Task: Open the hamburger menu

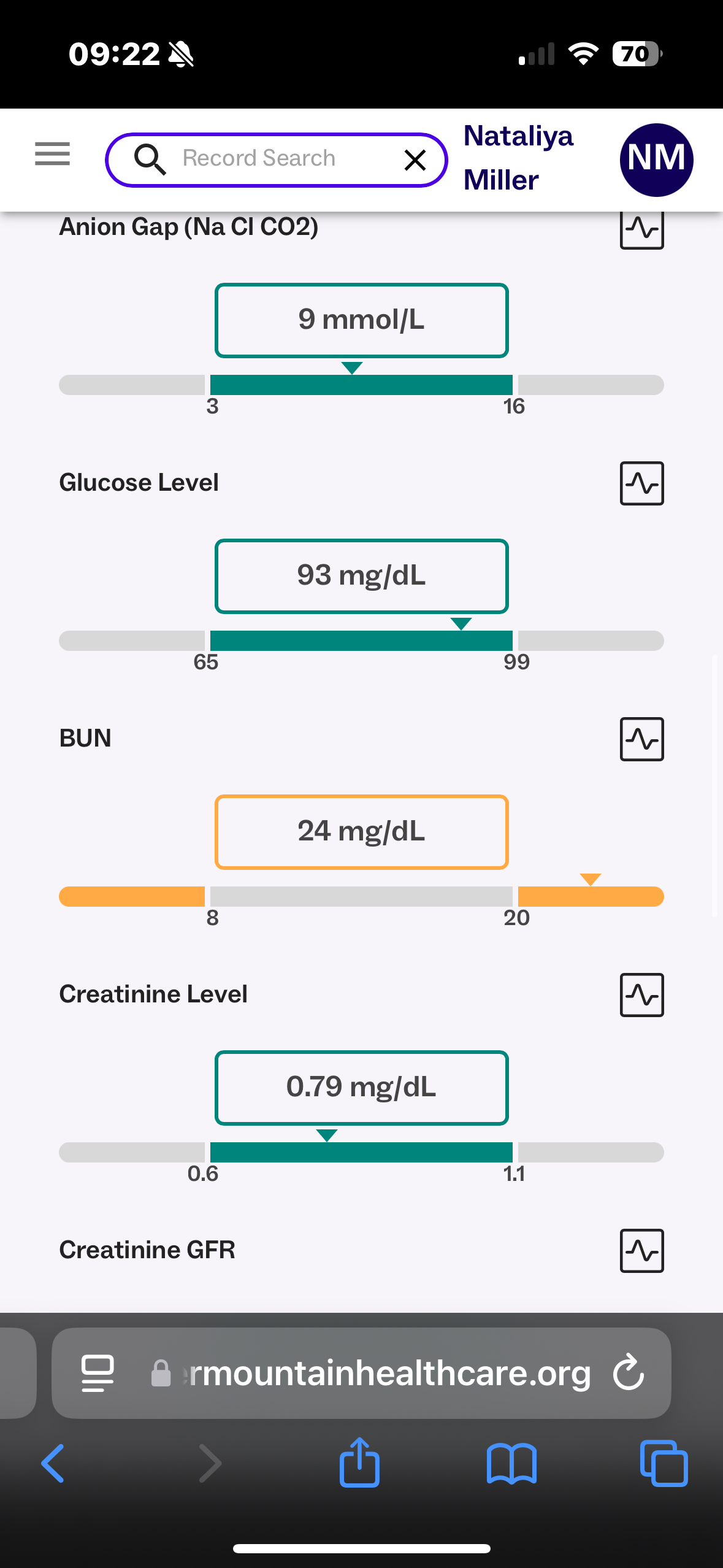Action: (52, 153)
